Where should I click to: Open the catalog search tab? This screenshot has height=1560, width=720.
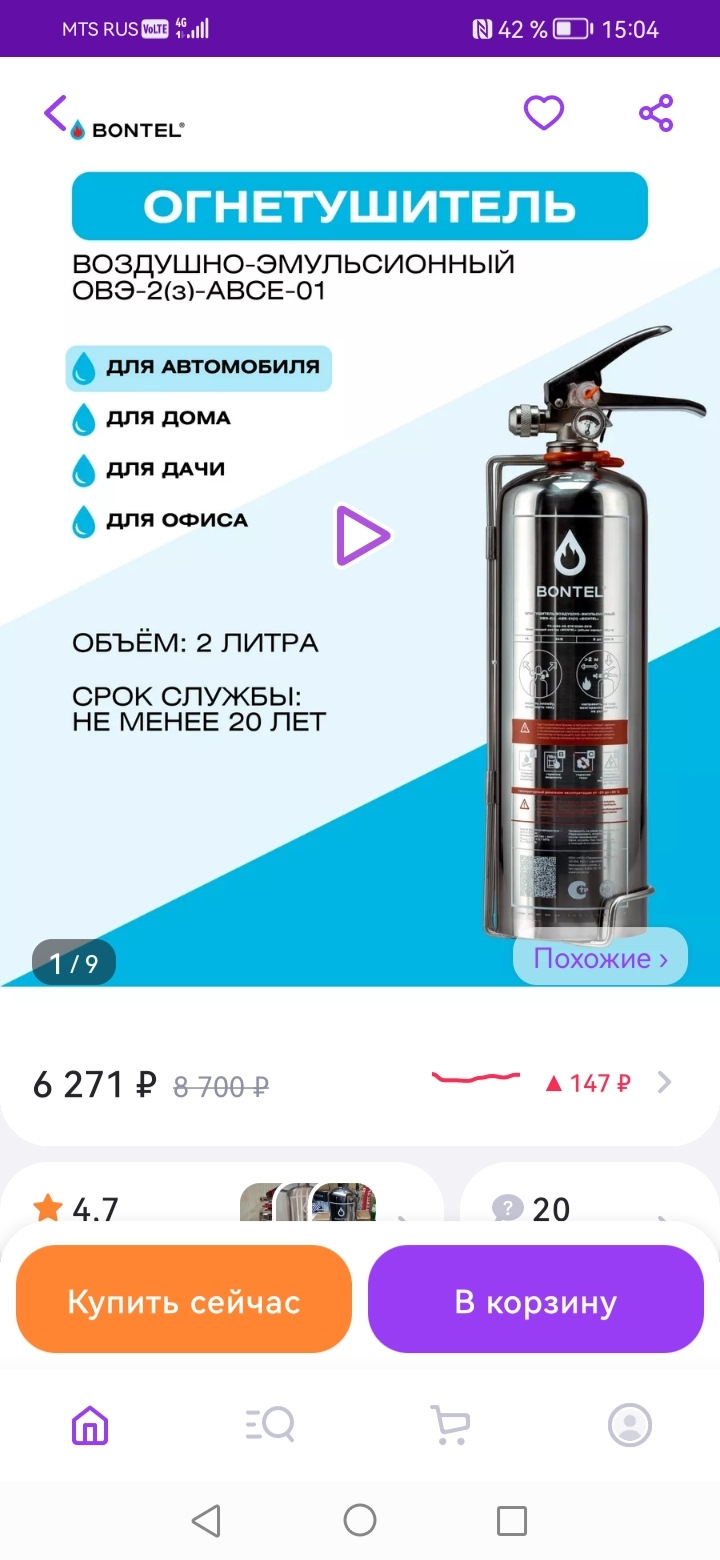270,1424
